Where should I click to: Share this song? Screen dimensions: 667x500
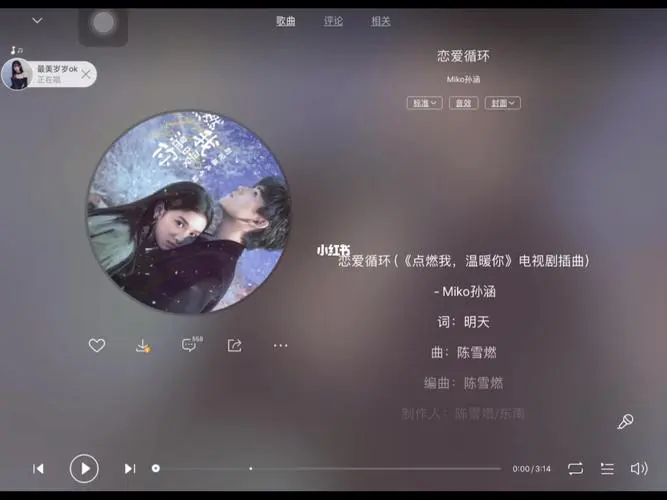[234, 345]
